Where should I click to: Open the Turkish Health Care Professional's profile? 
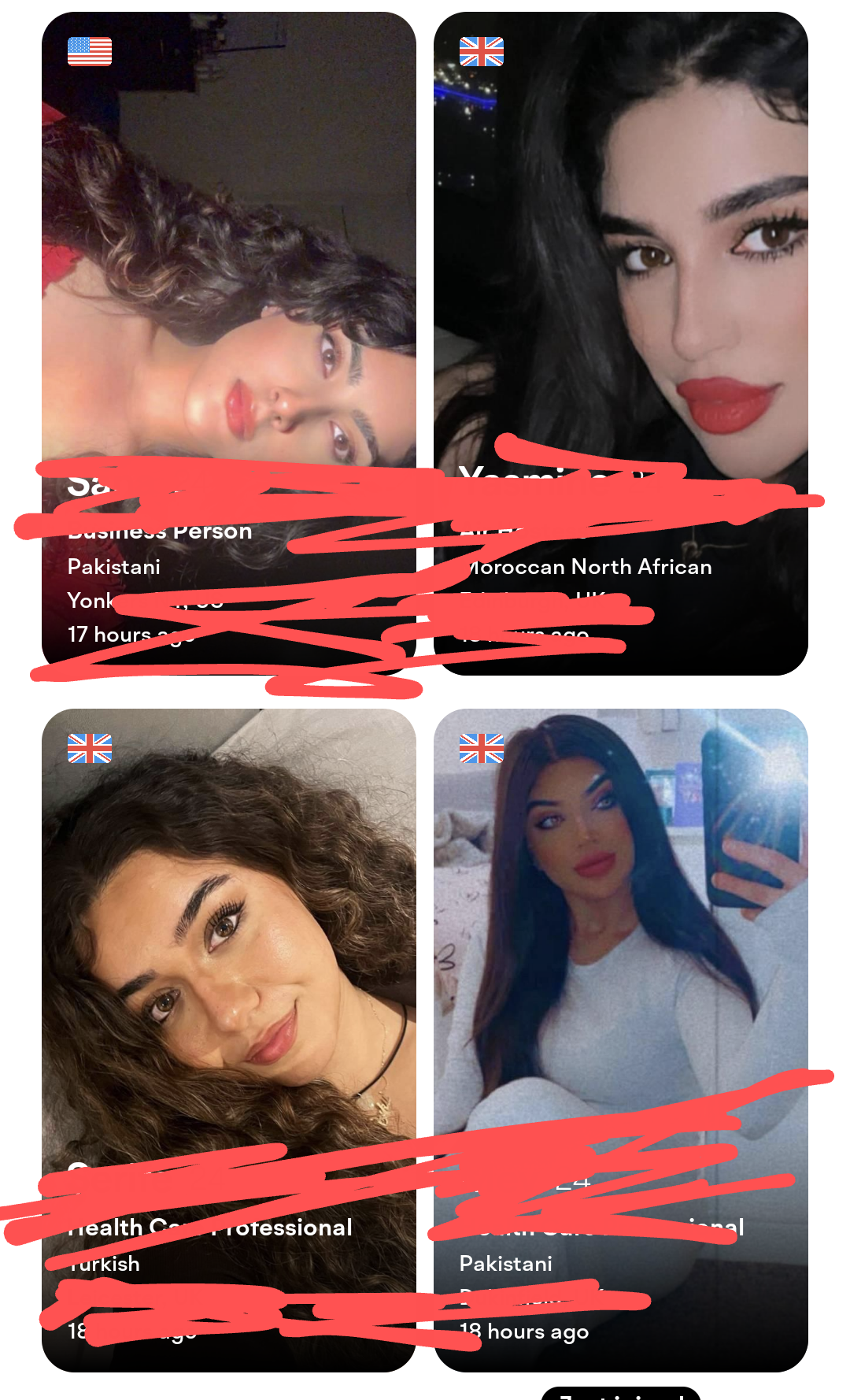click(228, 945)
